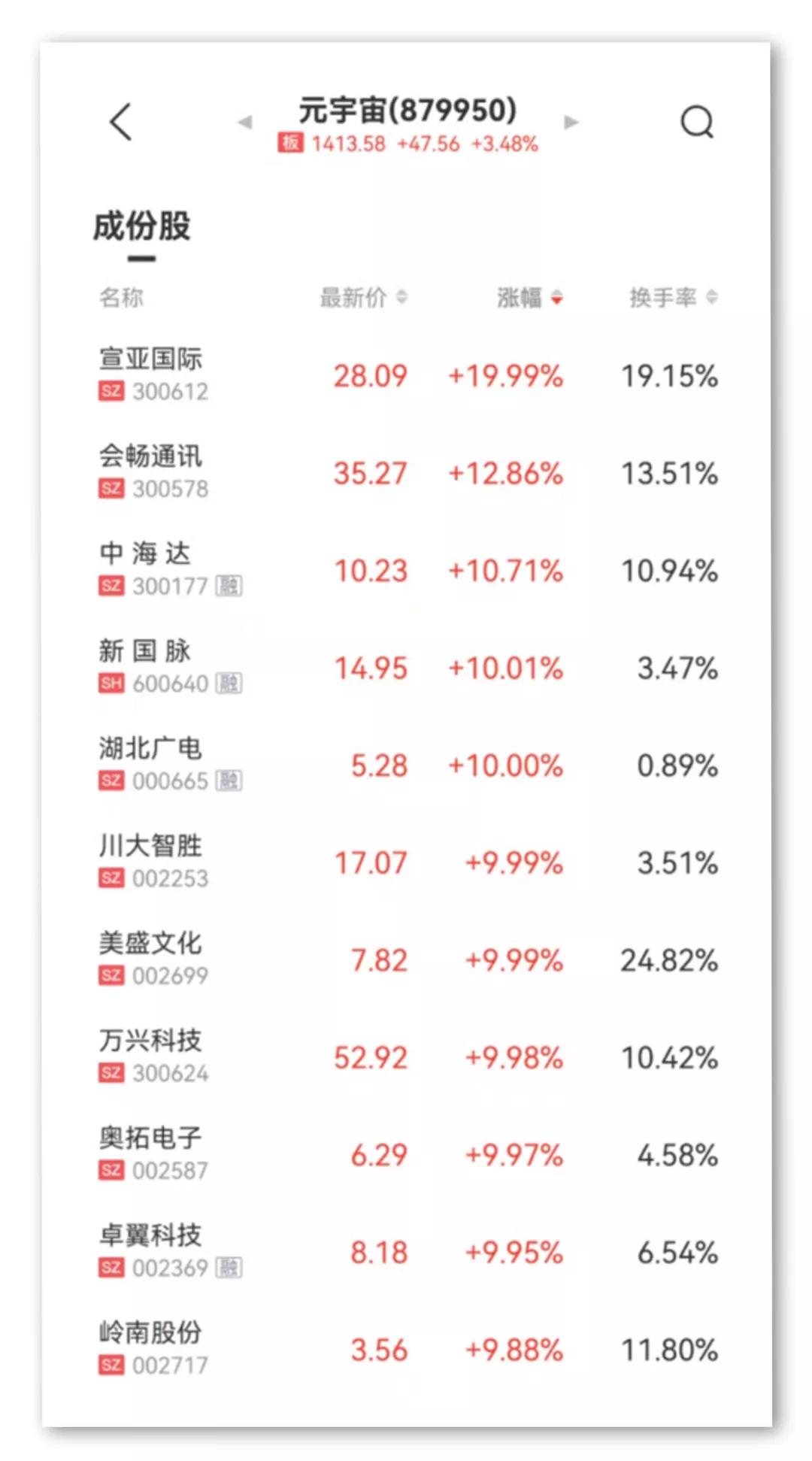Click the back arrow to exit sector page
Viewport: 812px width, 1461px height.
pos(120,120)
